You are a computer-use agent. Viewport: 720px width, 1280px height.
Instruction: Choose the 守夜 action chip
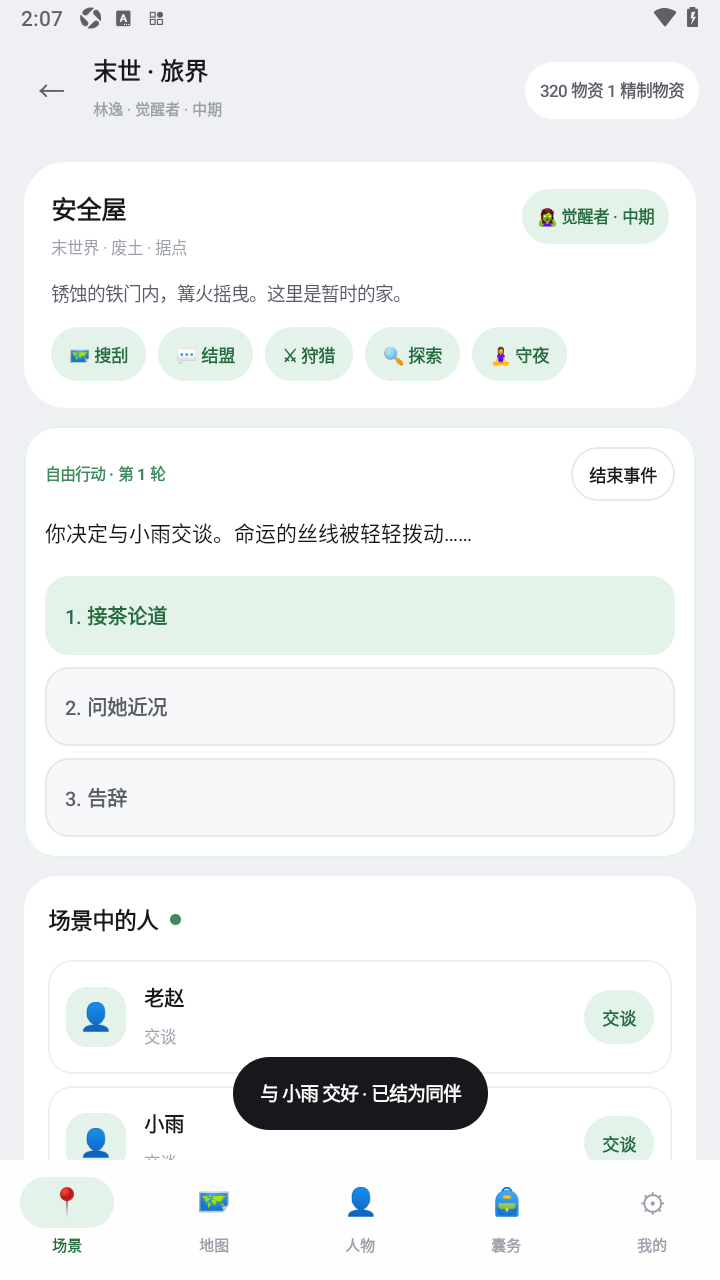point(519,354)
